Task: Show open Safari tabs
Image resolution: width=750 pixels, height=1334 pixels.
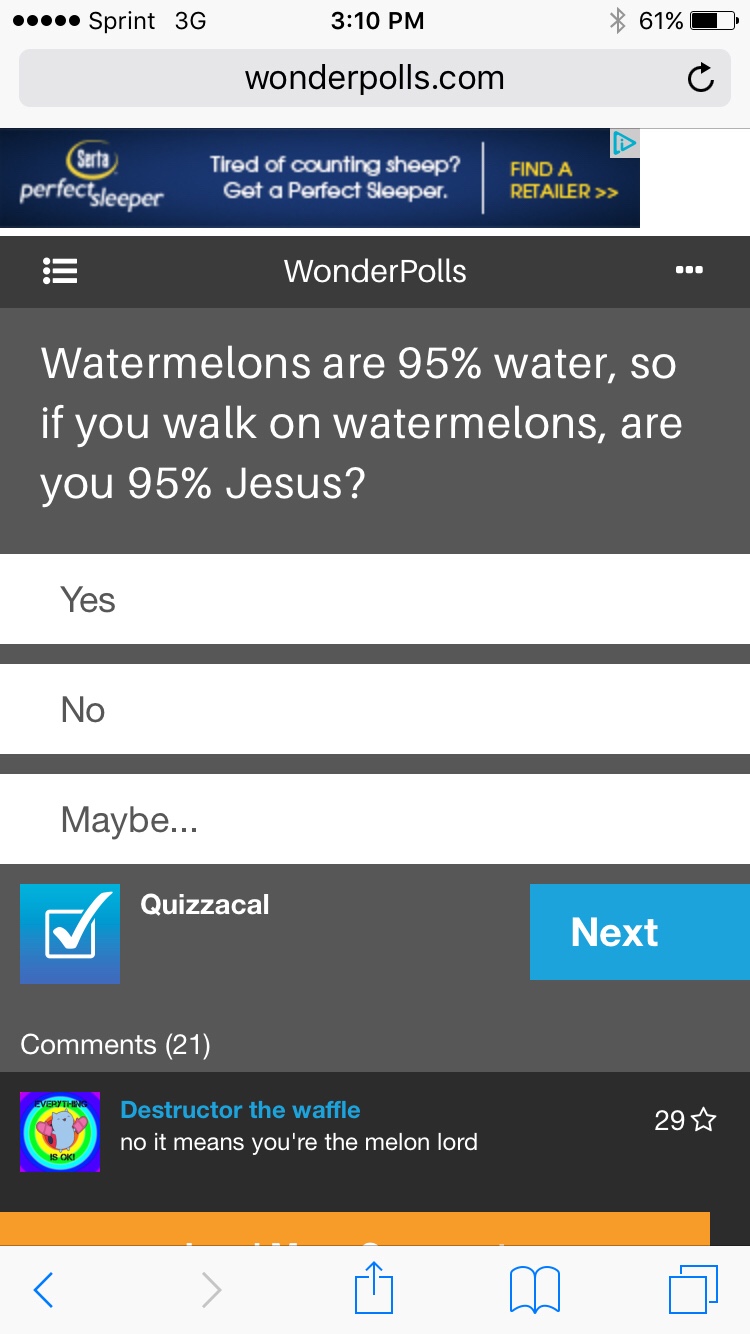Action: (692, 1290)
